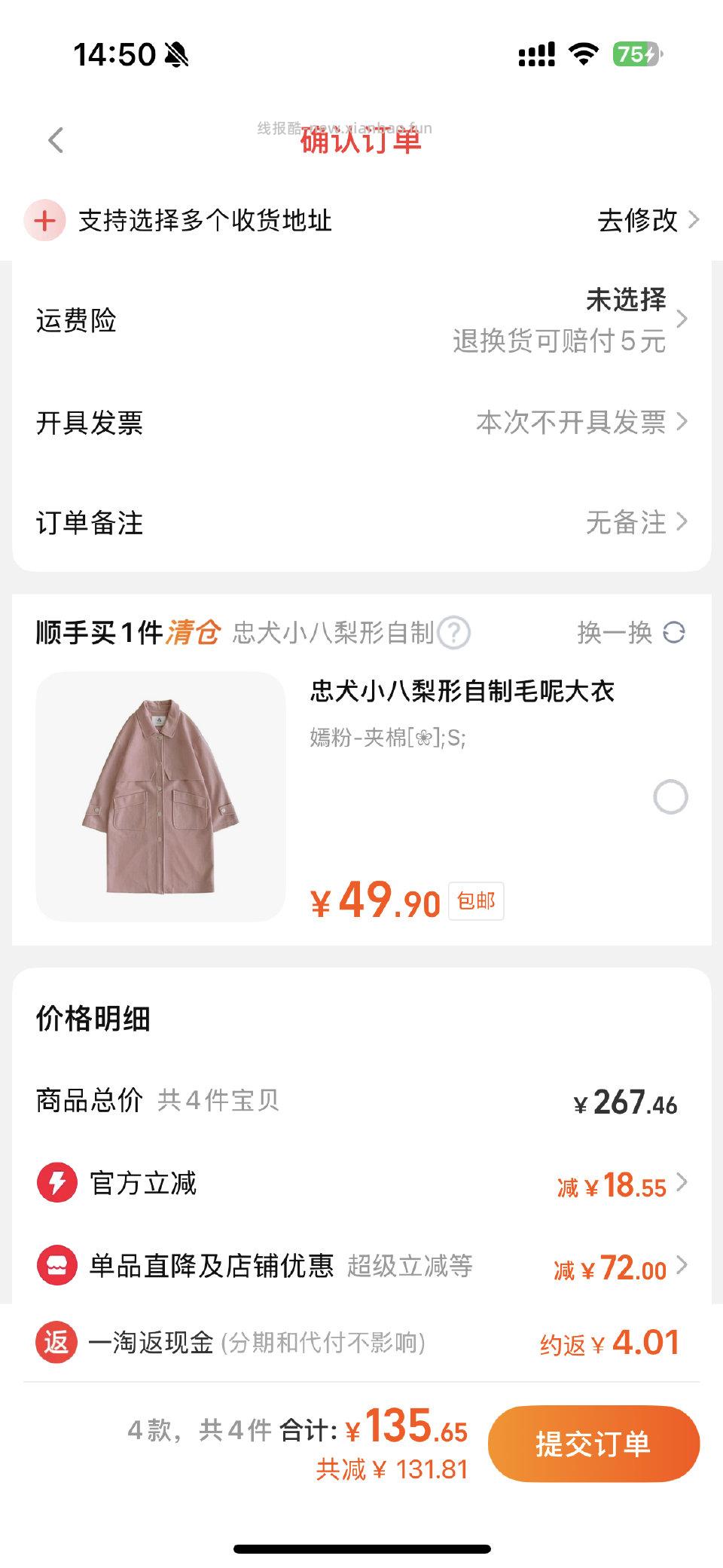Tap the back arrow to leave order page
The image size is (723, 1568).
[x=54, y=140]
